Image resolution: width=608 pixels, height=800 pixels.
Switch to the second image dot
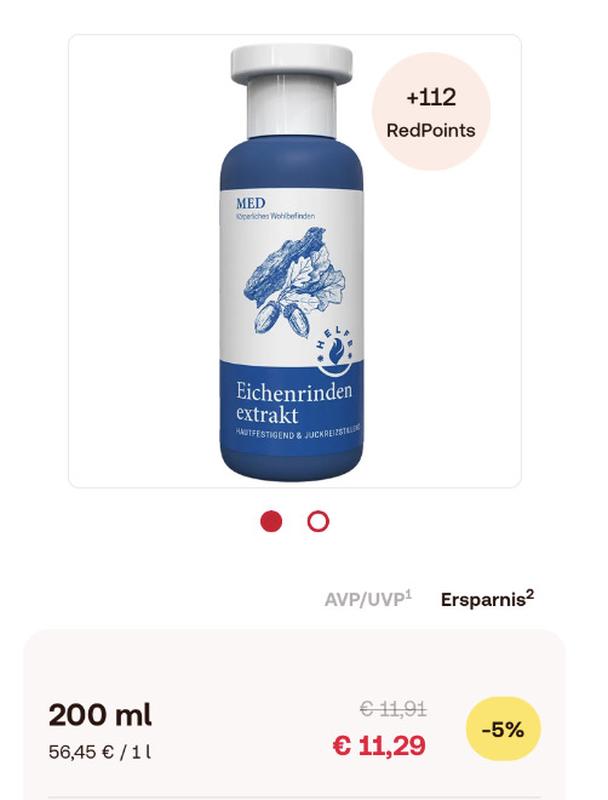[318, 521]
